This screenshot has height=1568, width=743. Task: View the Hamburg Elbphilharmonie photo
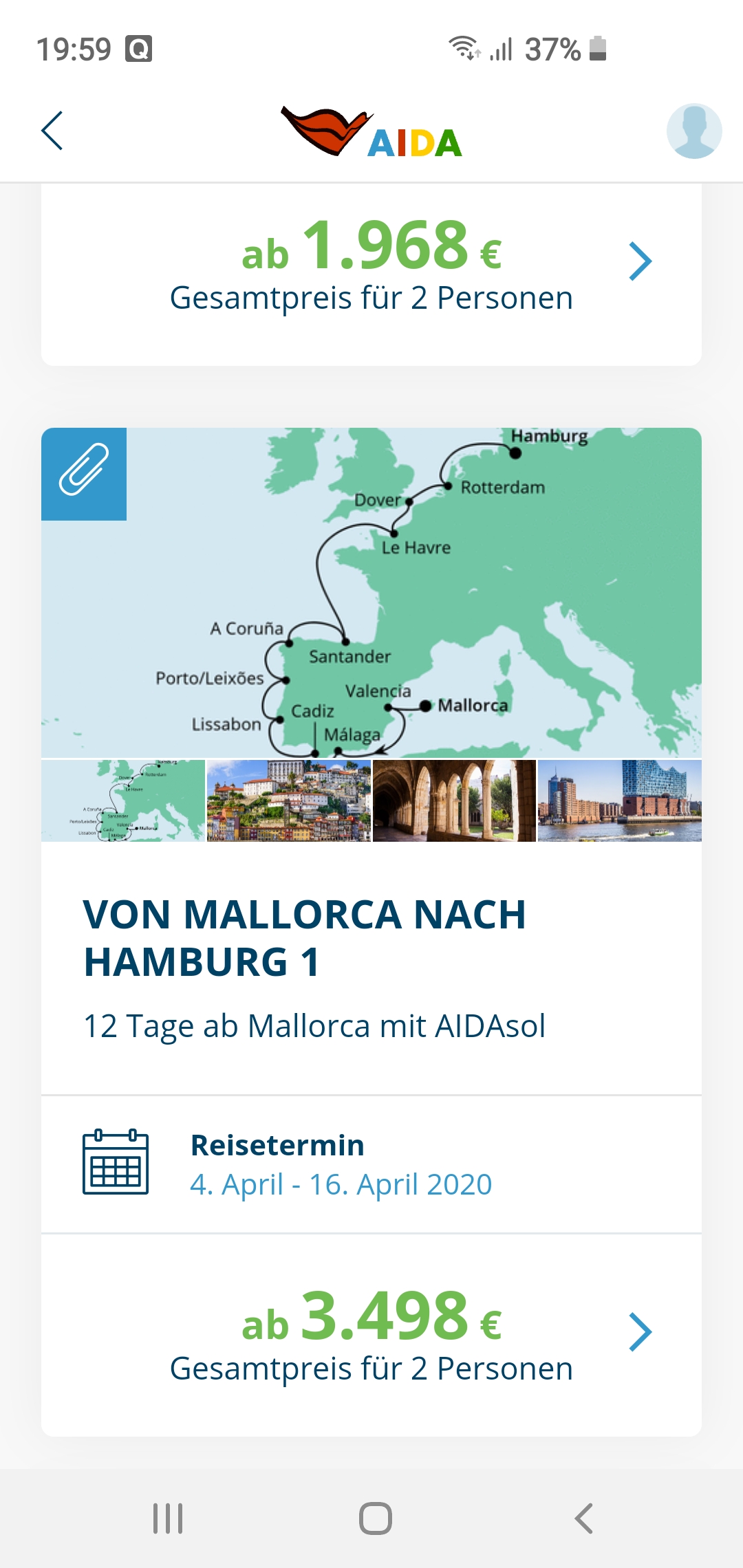coord(619,801)
